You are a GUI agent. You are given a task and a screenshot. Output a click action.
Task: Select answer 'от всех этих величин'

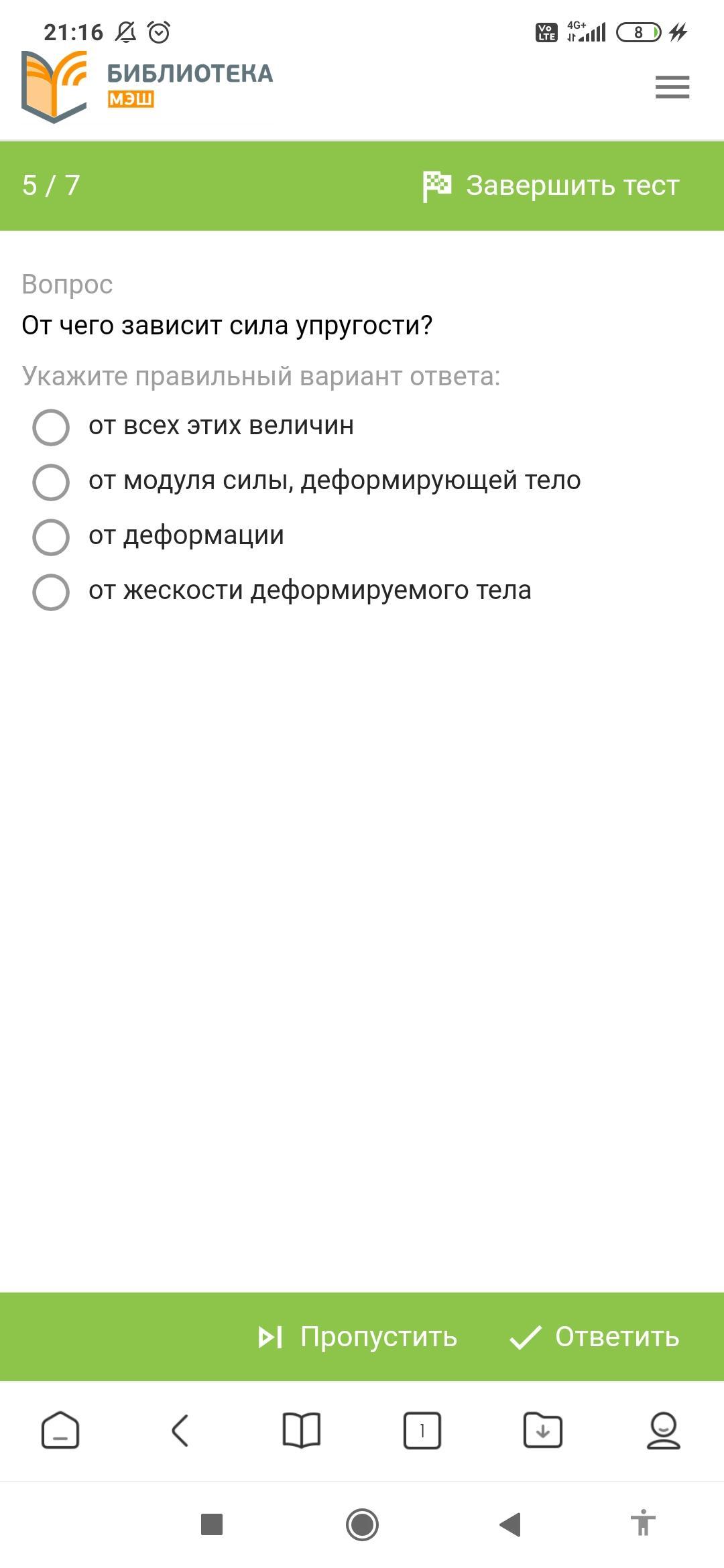51,427
